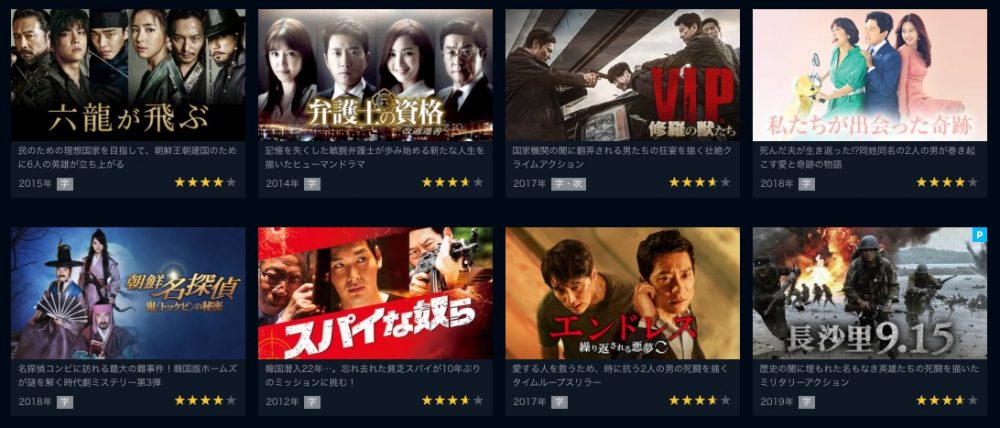The width and height of the screenshot is (1000, 428).
Task: View 朝鮮名探偵 movie details
Action: click(128, 293)
